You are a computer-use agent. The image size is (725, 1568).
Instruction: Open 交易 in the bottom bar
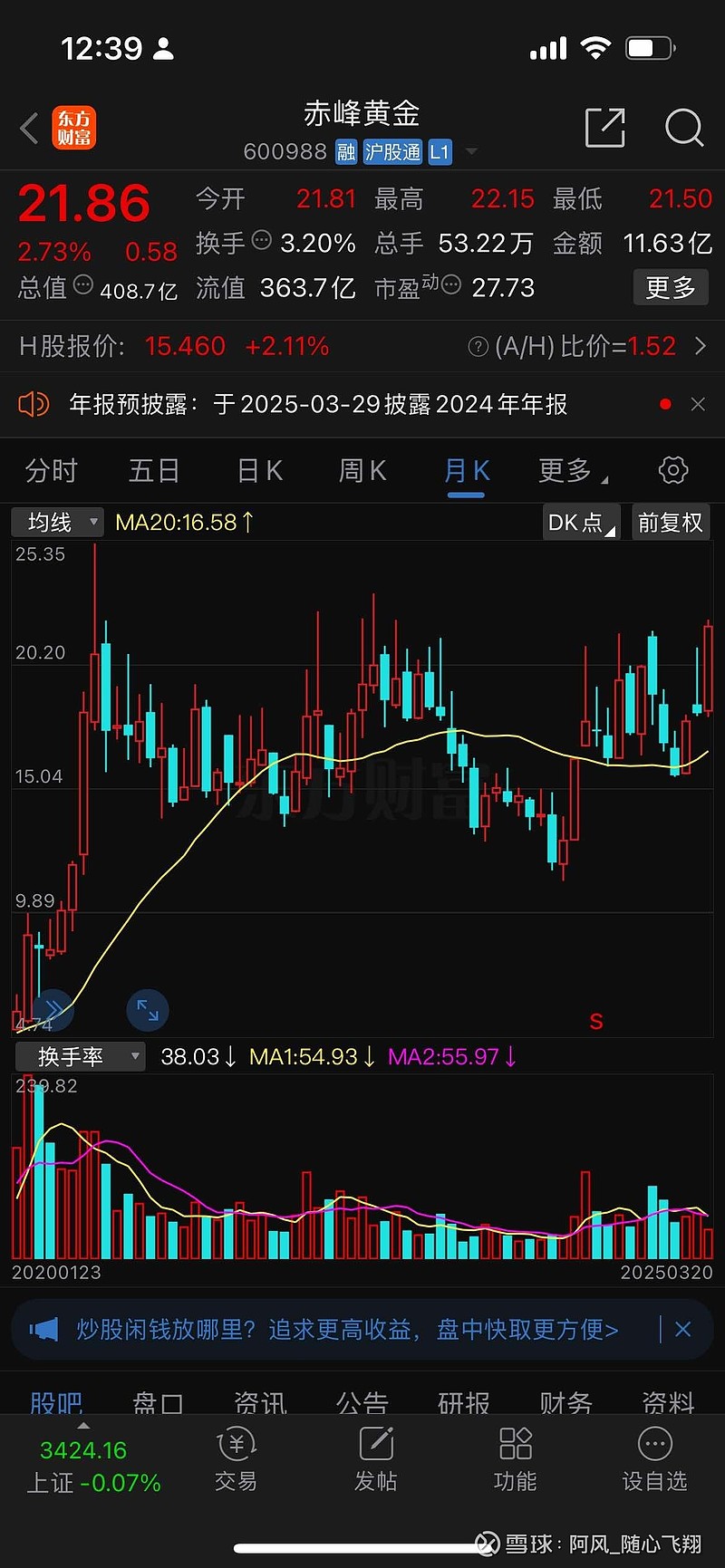pyautogui.click(x=236, y=1458)
